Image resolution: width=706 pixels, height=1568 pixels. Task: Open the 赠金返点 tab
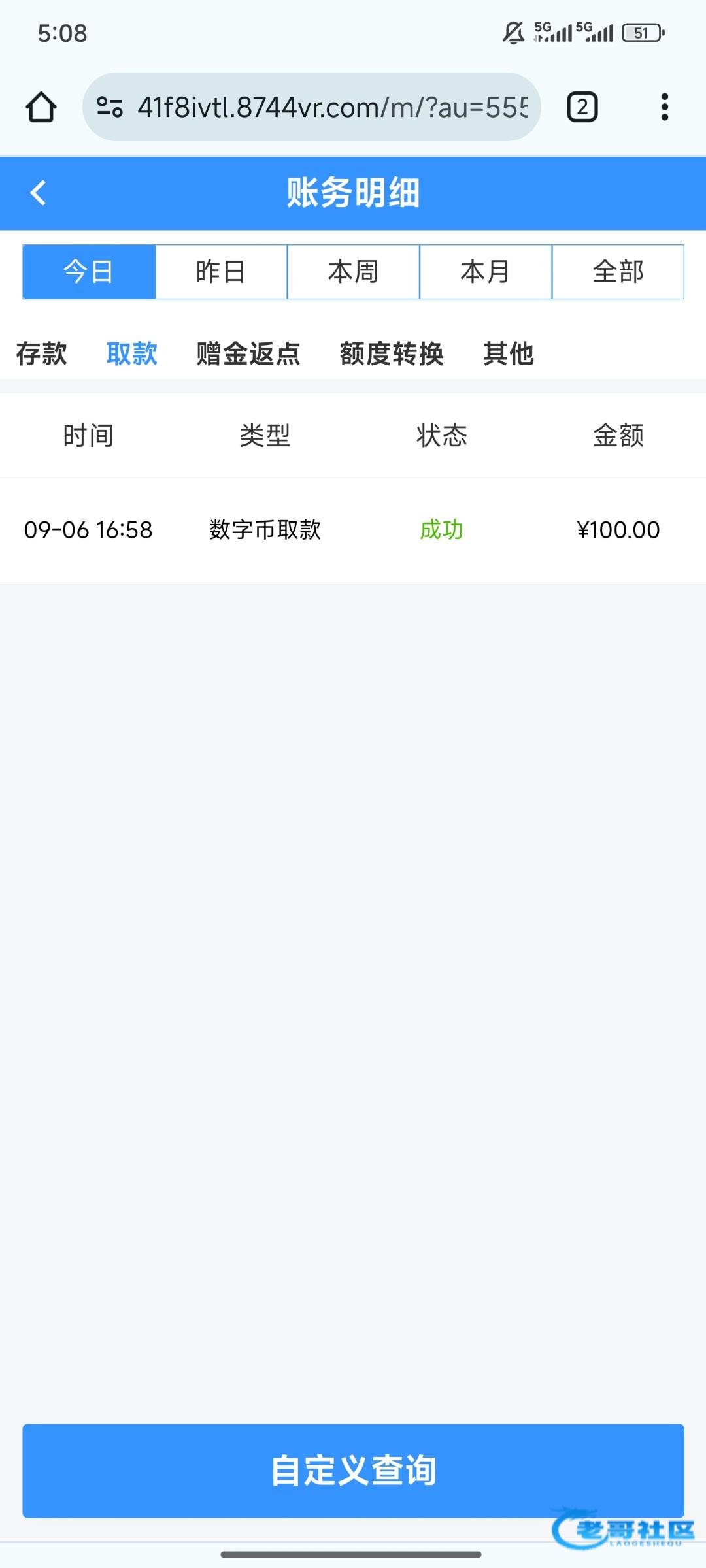pos(248,354)
